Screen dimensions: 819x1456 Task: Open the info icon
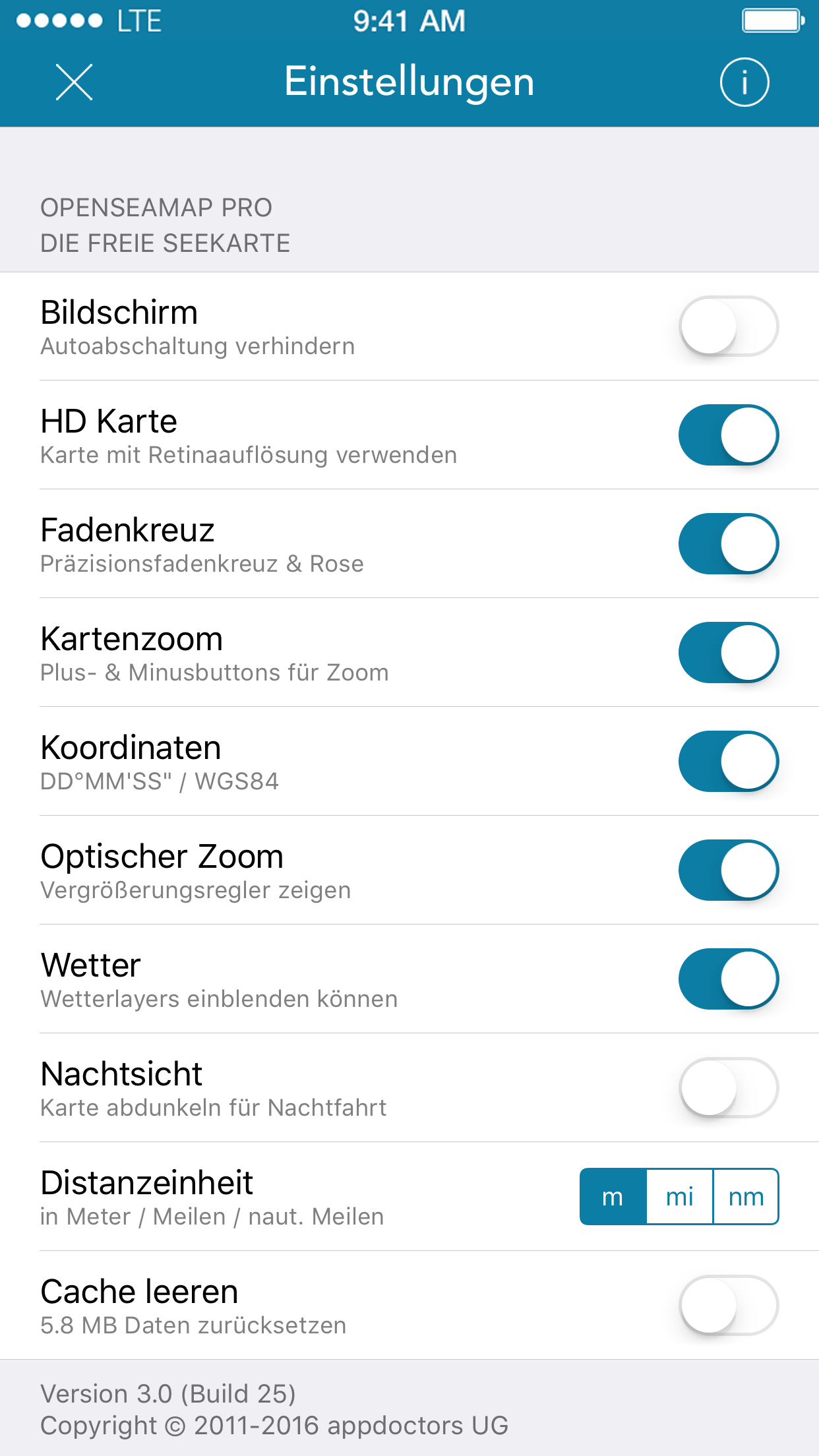click(744, 82)
